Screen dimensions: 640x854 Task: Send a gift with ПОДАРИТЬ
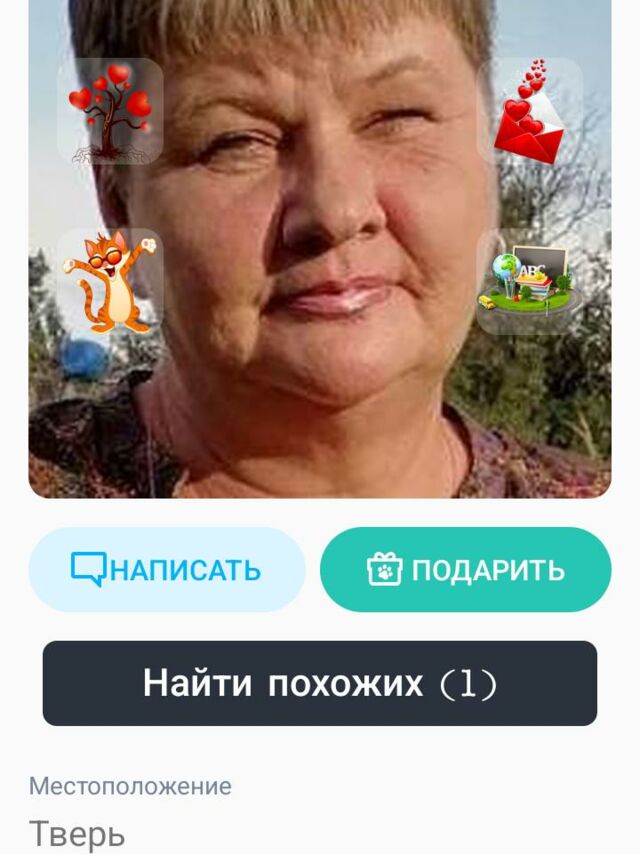coord(465,570)
